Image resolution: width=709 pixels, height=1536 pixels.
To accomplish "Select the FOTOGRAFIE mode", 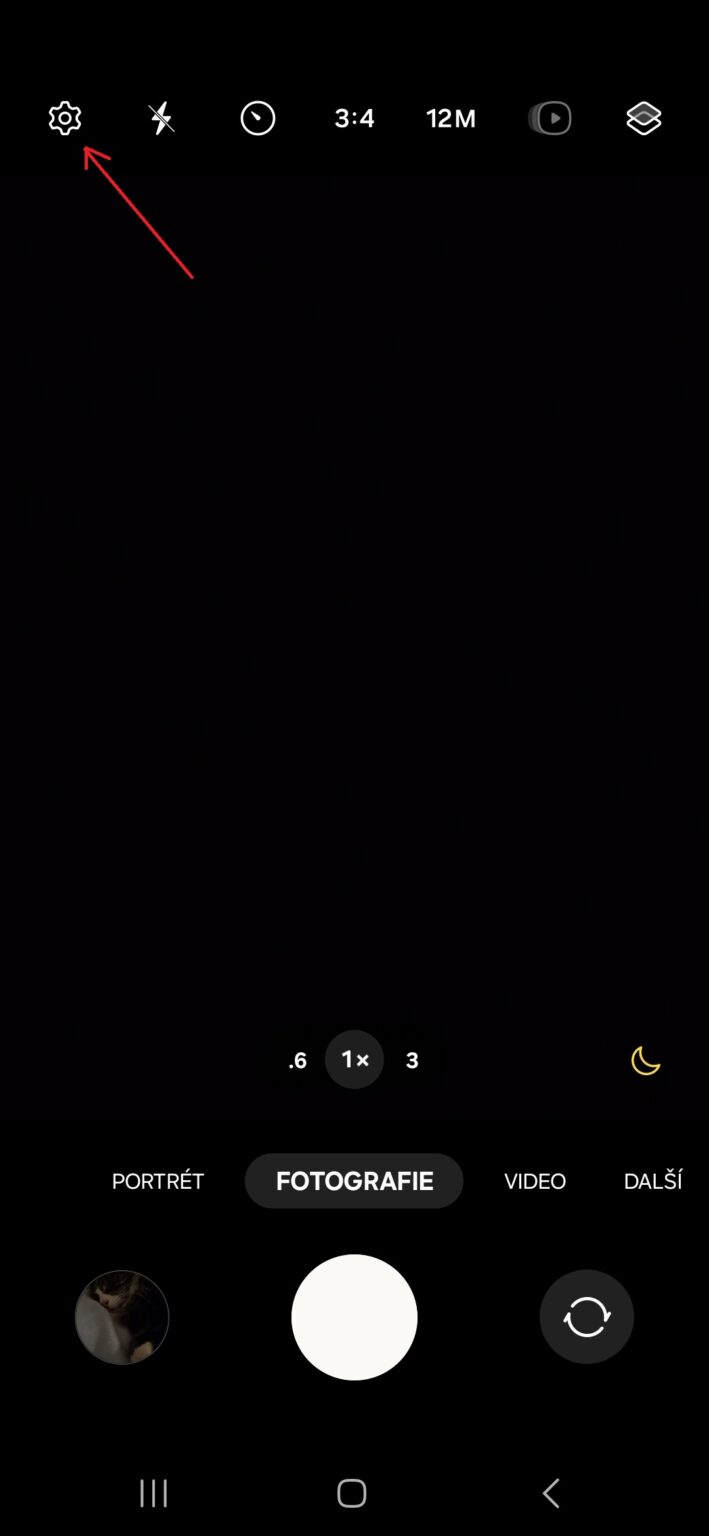I will tap(354, 1181).
